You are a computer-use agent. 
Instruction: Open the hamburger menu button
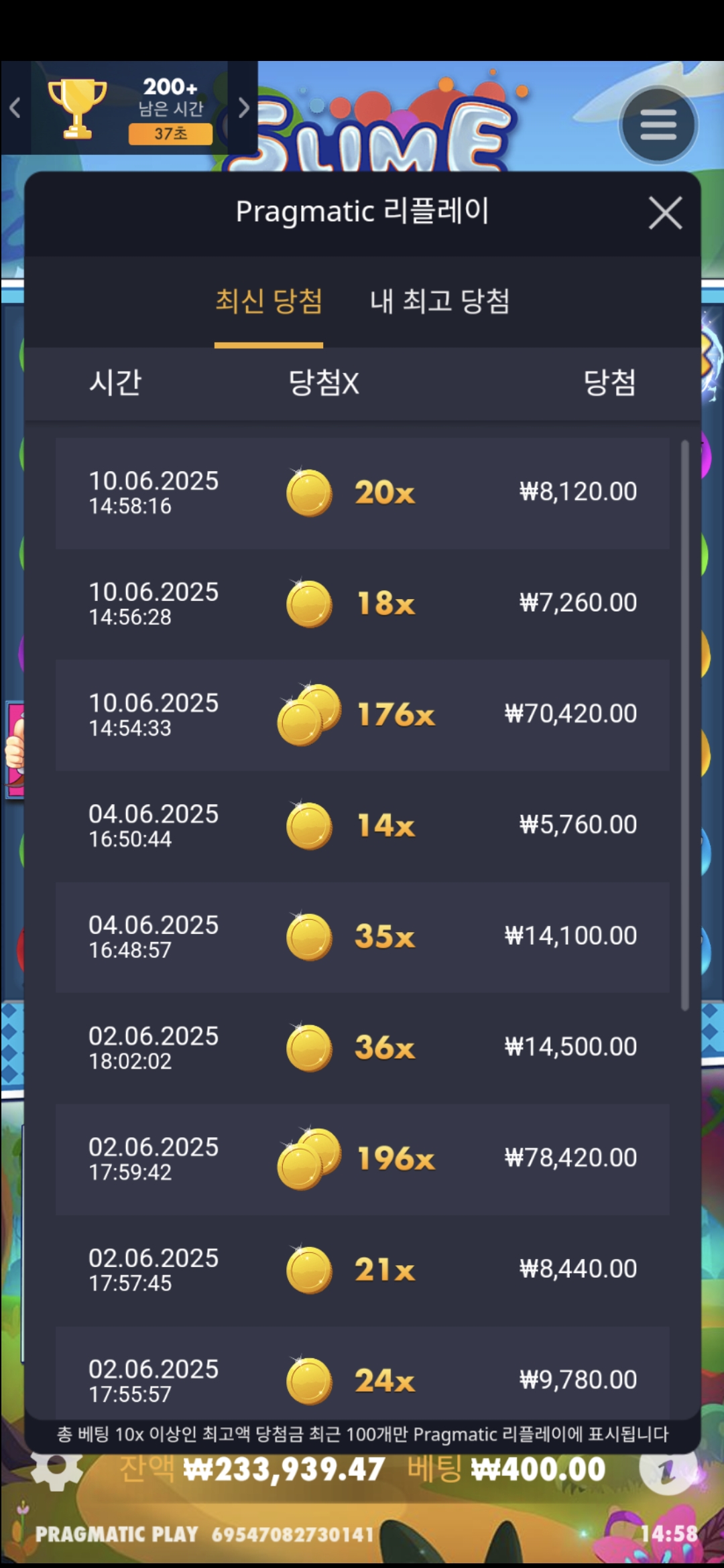(x=658, y=125)
